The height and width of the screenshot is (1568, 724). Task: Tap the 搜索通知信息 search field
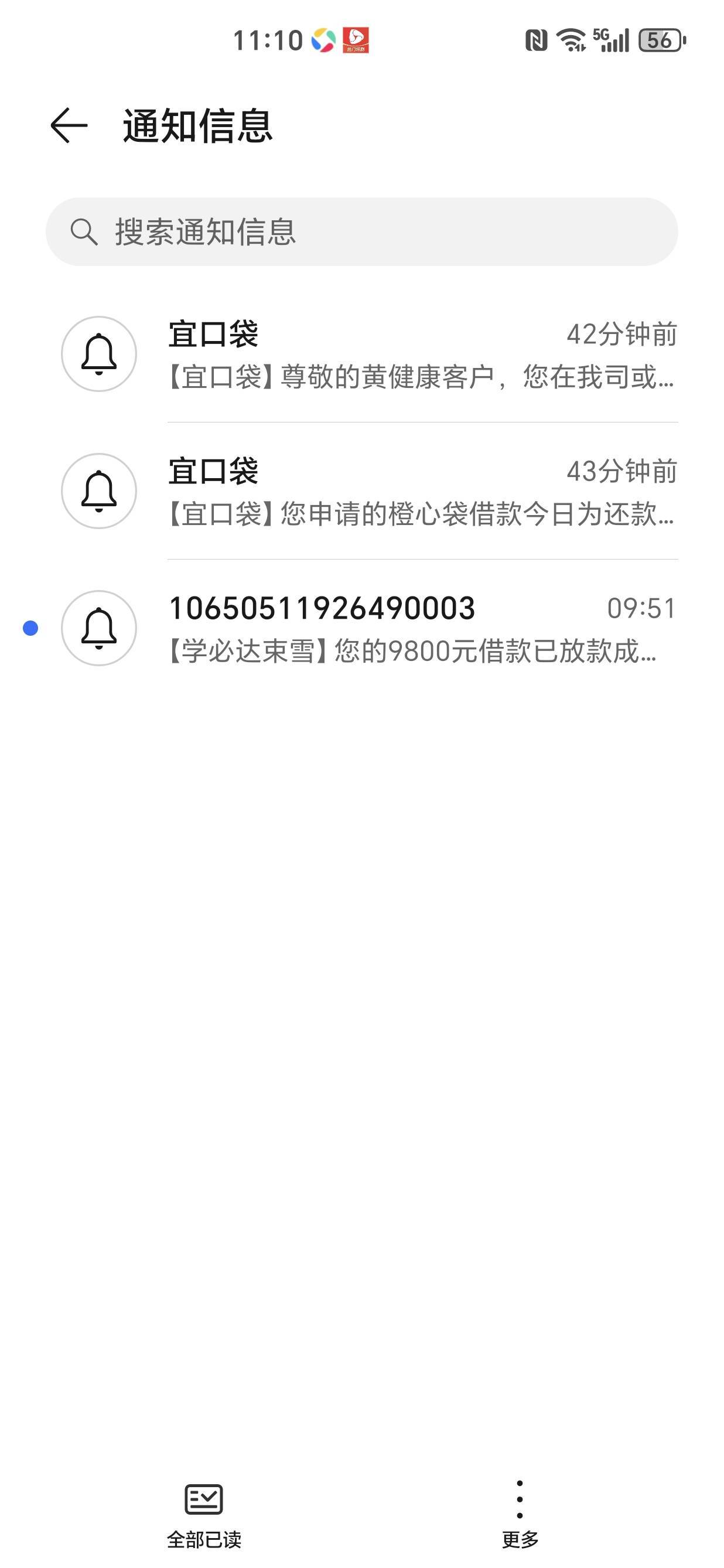click(x=361, y=232)
